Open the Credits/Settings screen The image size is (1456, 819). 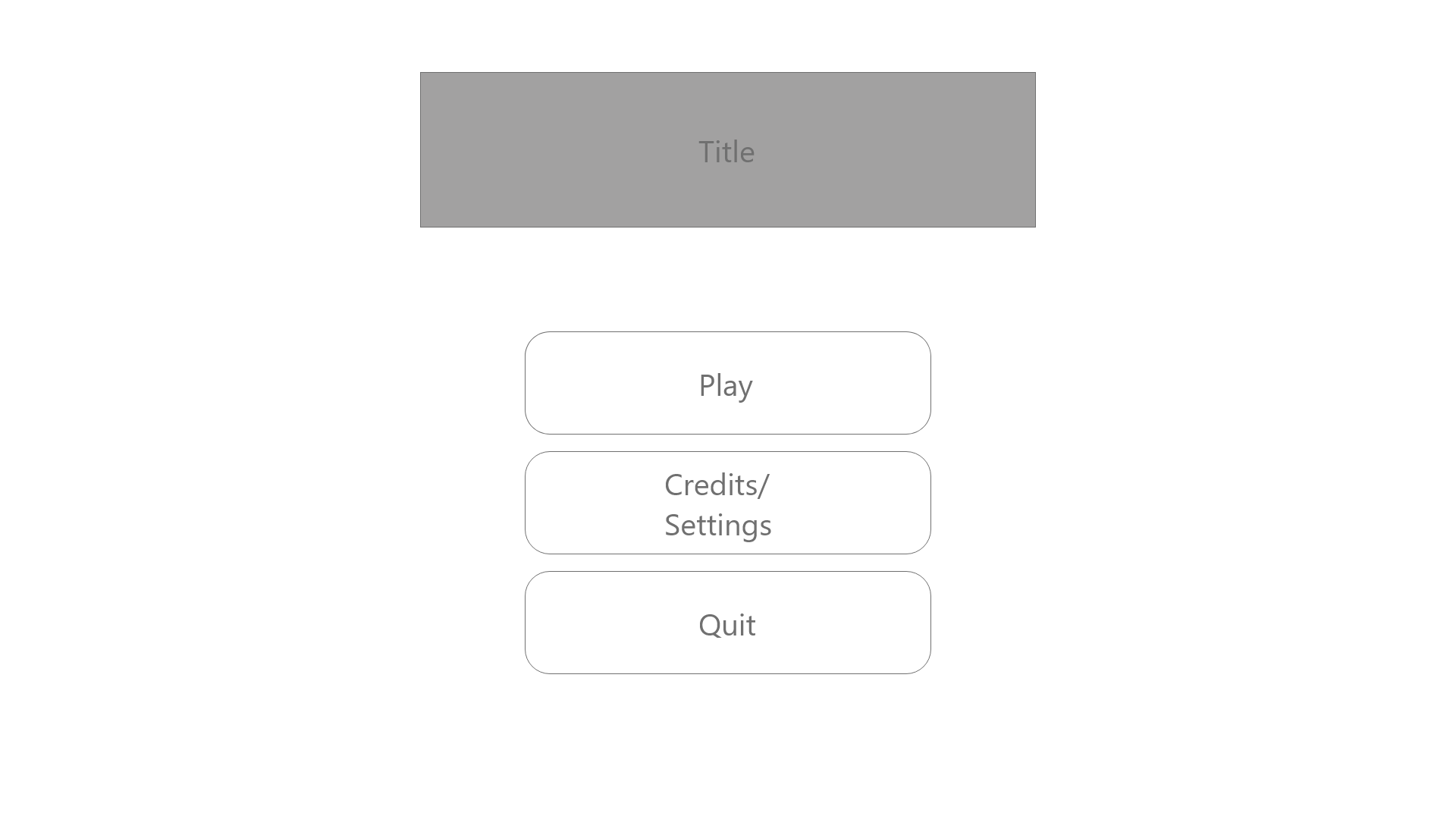[x=727, y=503]
